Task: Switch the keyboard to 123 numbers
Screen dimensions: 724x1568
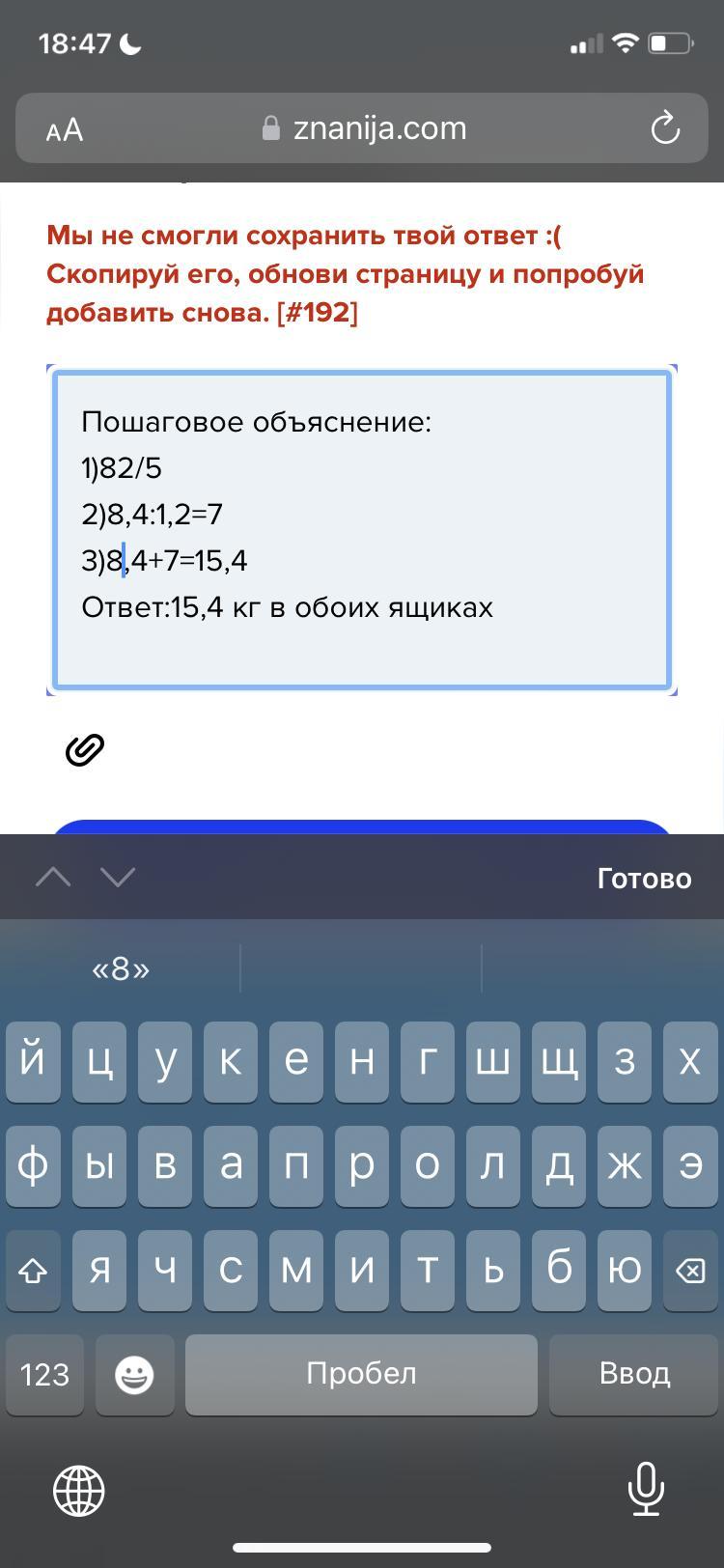Action: (x=44, y=1374)
